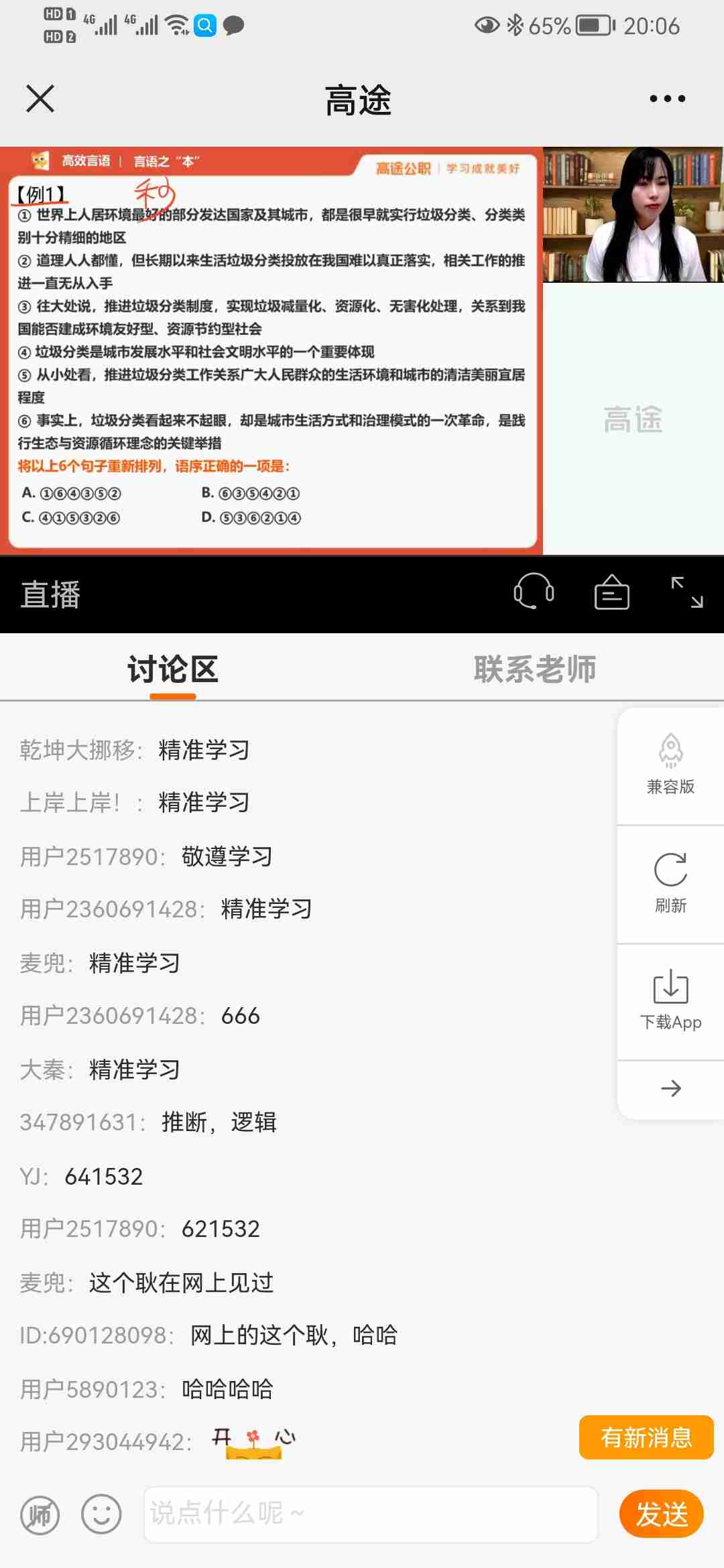Image resolution: width=724 pixels, height=1568 pixels.
Task: Expand the video to fullscreen
Action: click(x=687, y=592)
